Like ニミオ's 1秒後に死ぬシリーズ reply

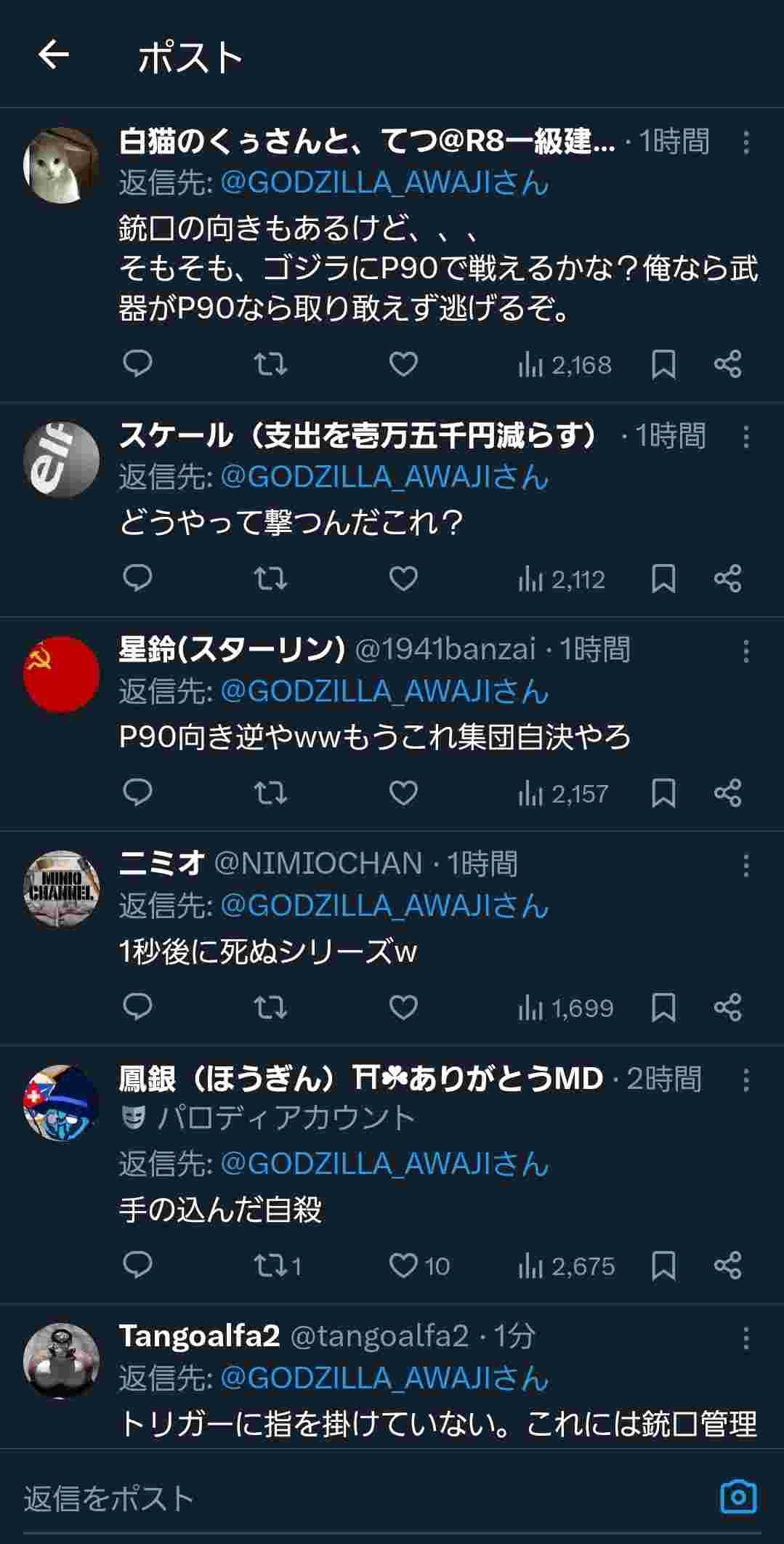(x=403, y=1008)
